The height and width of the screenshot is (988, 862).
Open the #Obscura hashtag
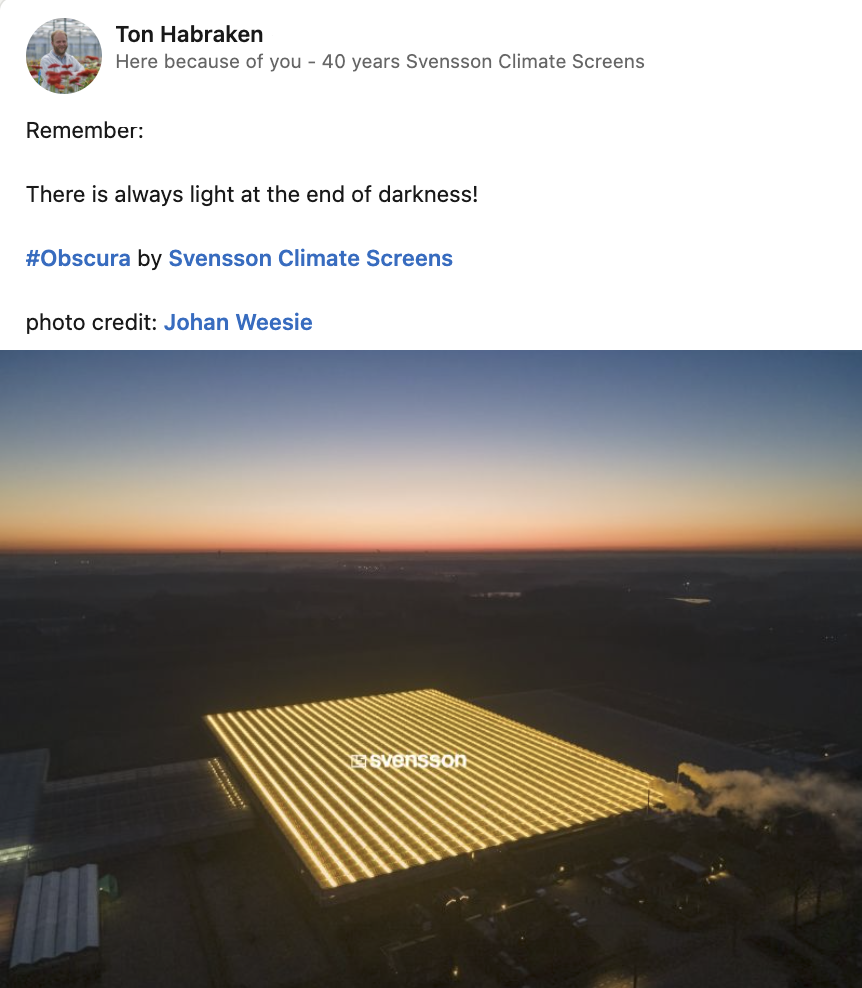coord(78,258)
